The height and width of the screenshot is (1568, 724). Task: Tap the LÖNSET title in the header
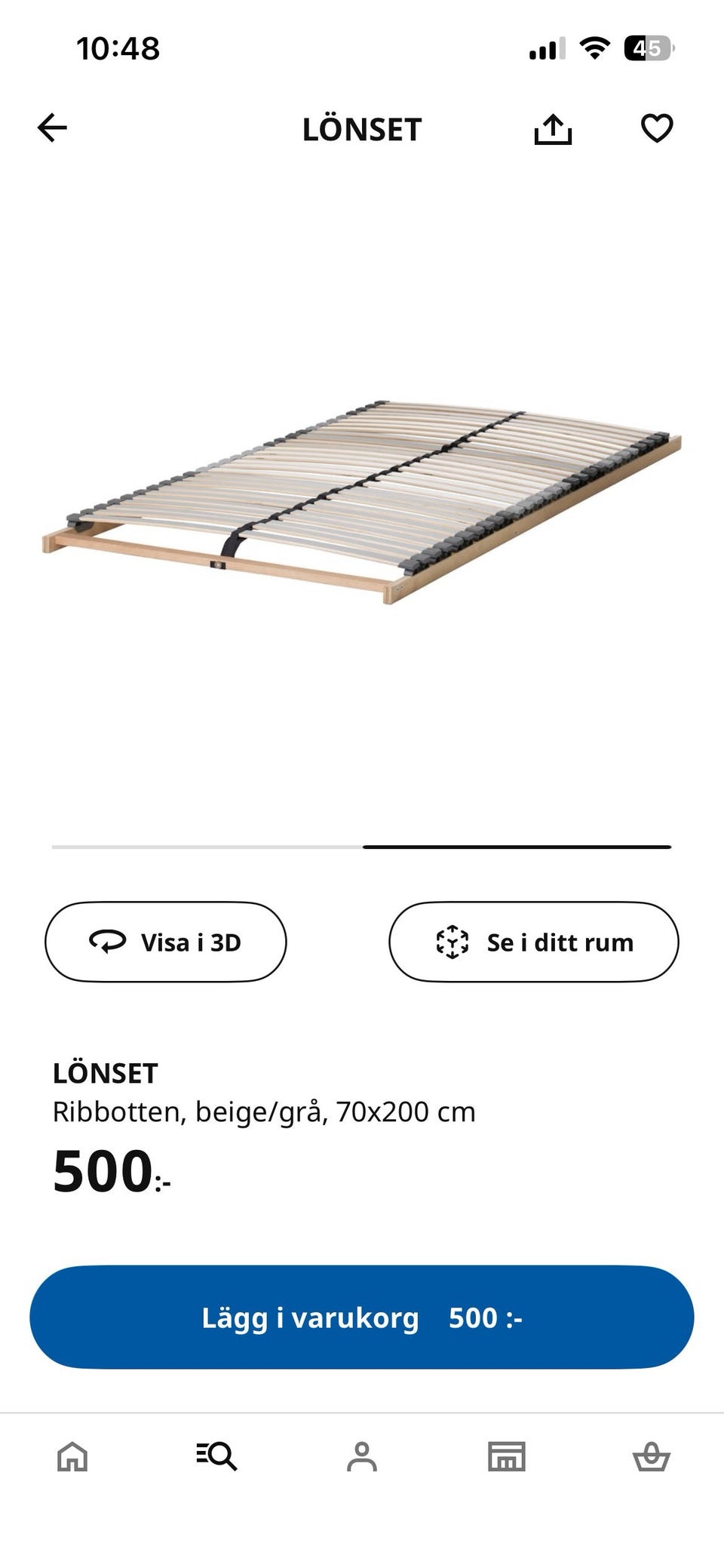[x=362, y=129]
